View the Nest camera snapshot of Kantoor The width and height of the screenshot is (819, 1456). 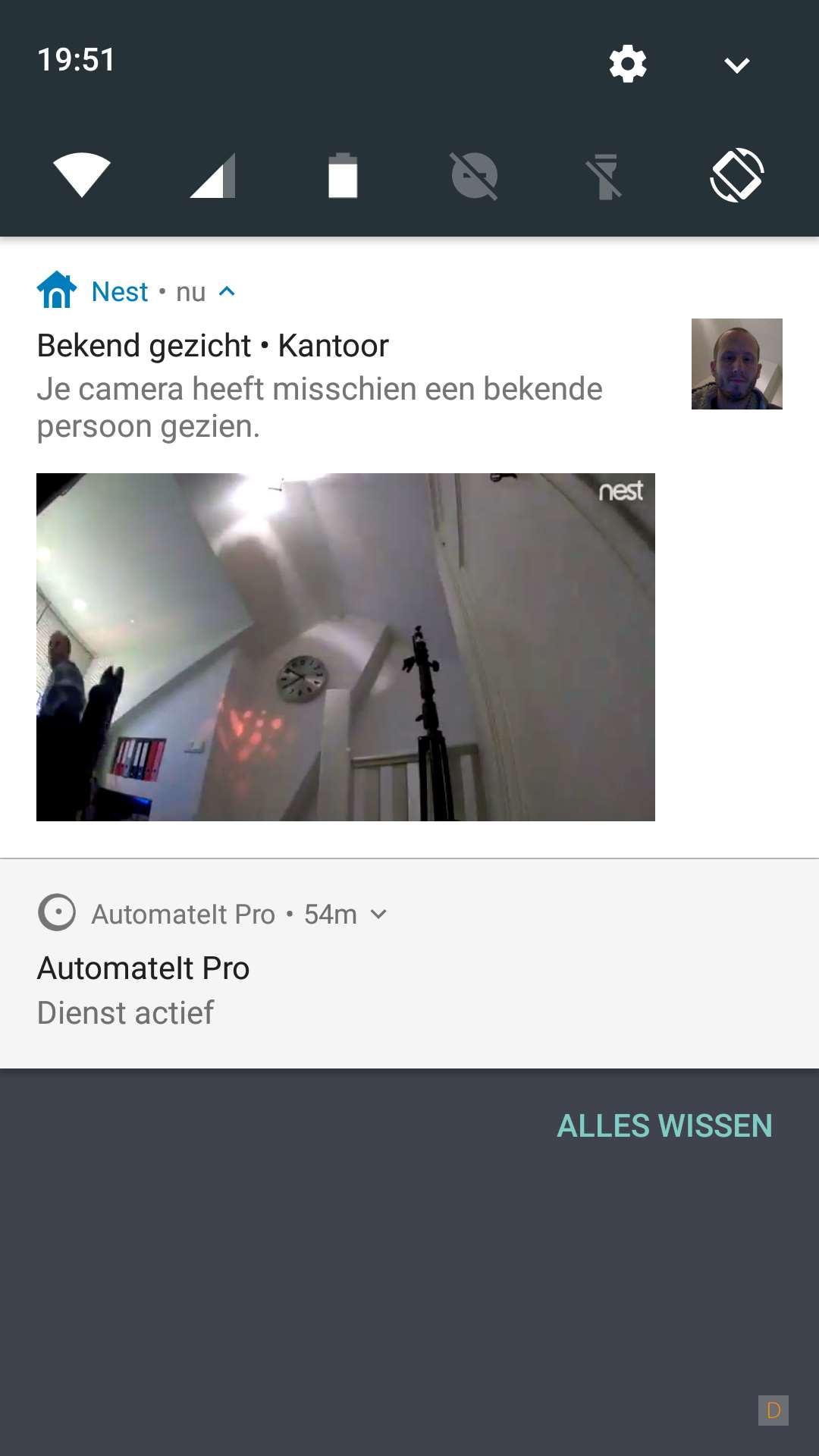346,647
